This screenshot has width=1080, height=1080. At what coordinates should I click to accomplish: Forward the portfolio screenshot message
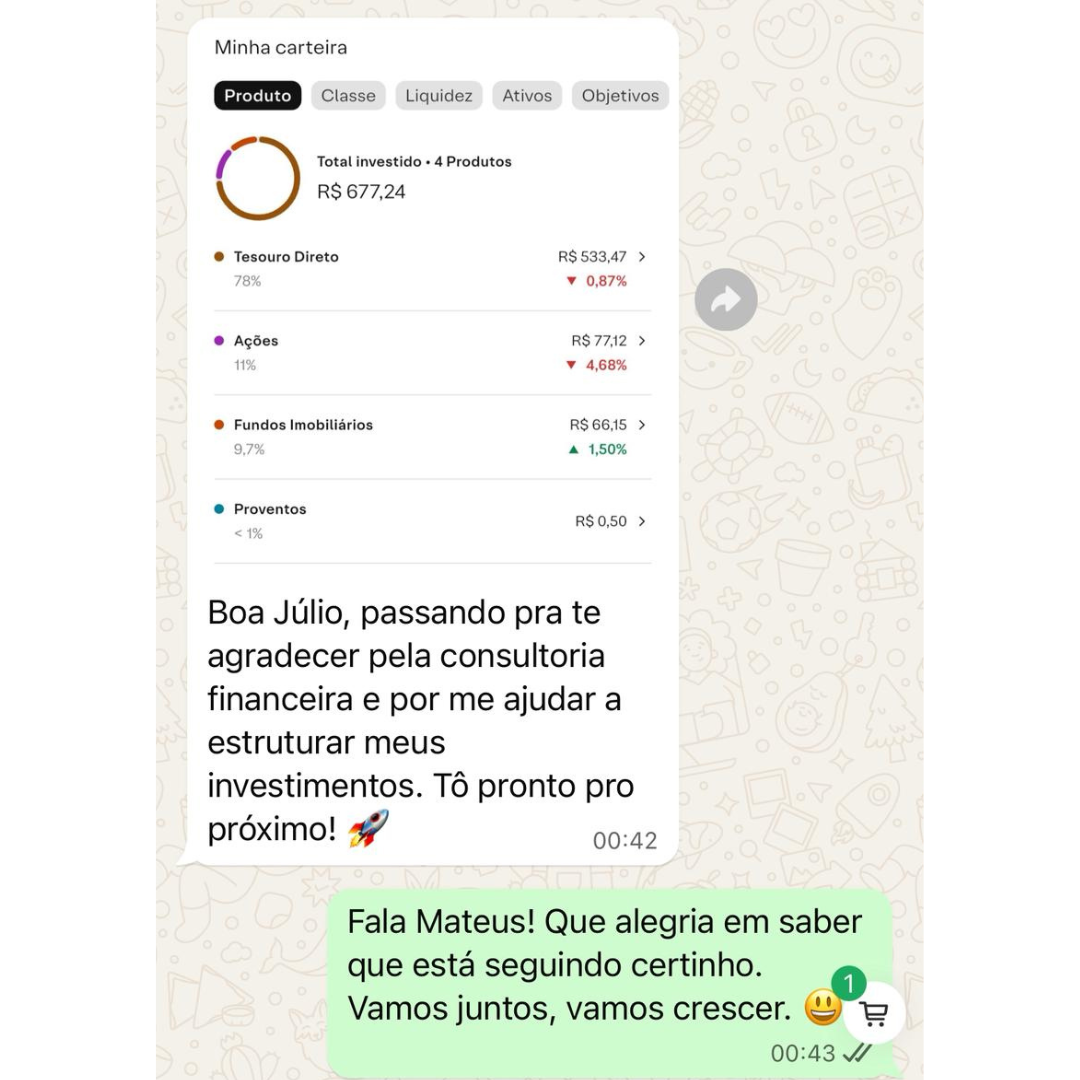click(x=726, y=300)
